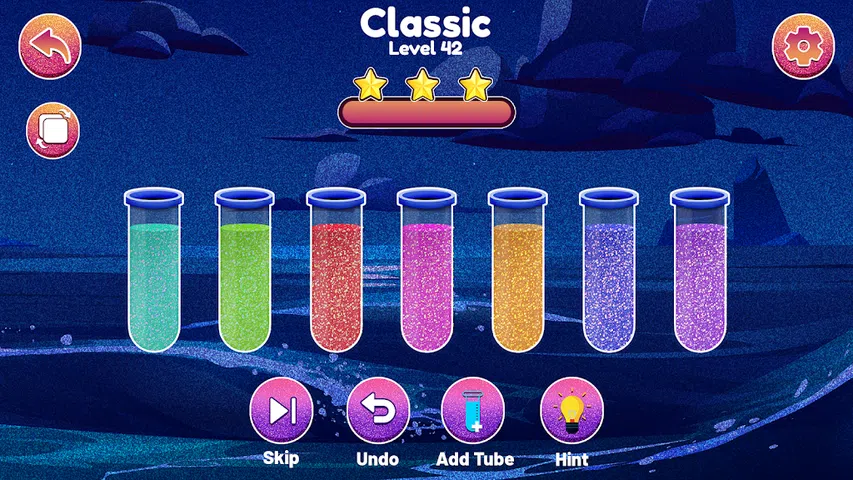The width and height of the screenshot is (853, 480).
Task: Undo the last move
Action: click(377, 411)
